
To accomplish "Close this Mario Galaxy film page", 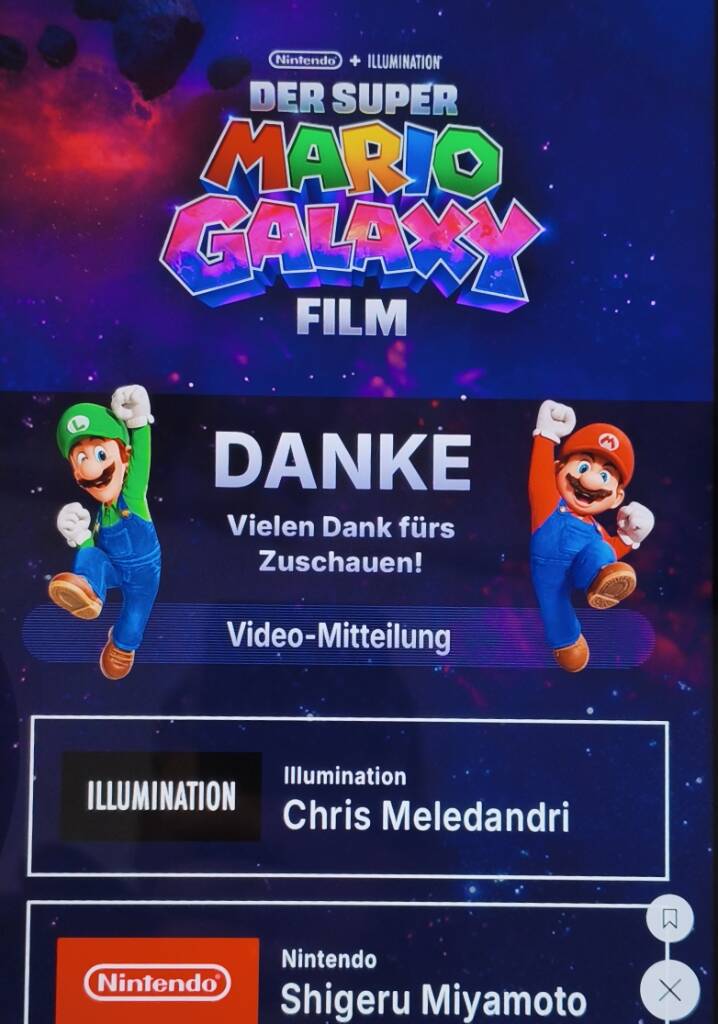I will click(670, 990).
